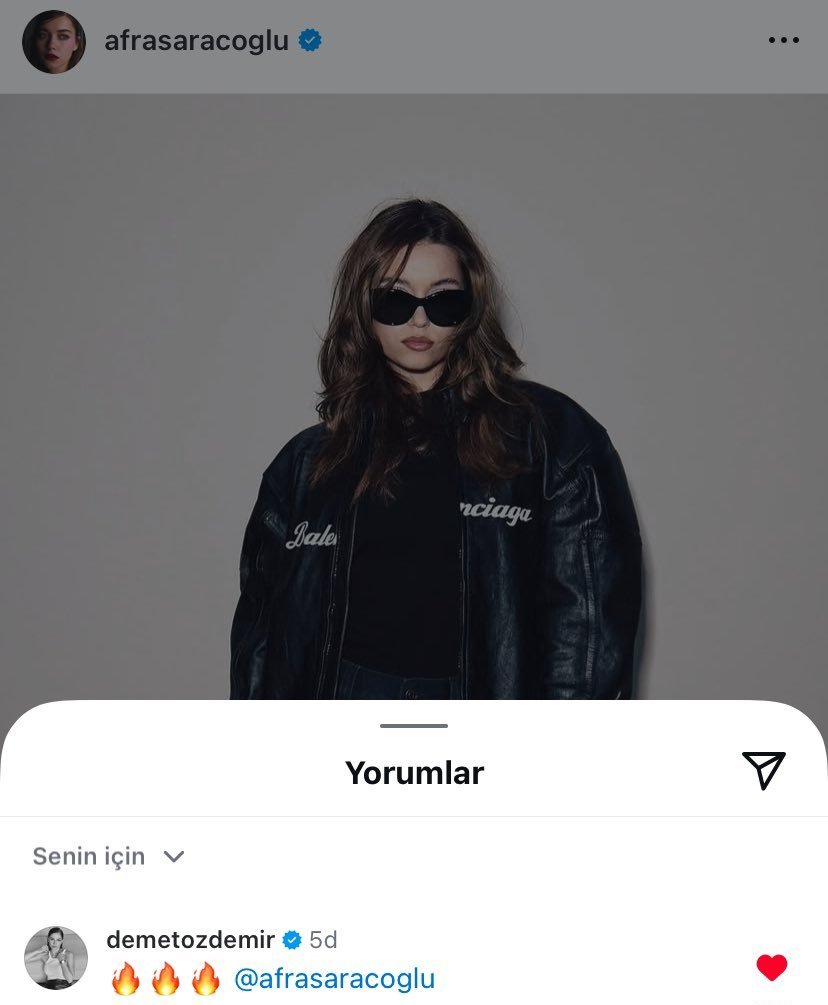Open demetozdemir's profile picture
The image size is (828, 1005).
(x=56, y=958)
